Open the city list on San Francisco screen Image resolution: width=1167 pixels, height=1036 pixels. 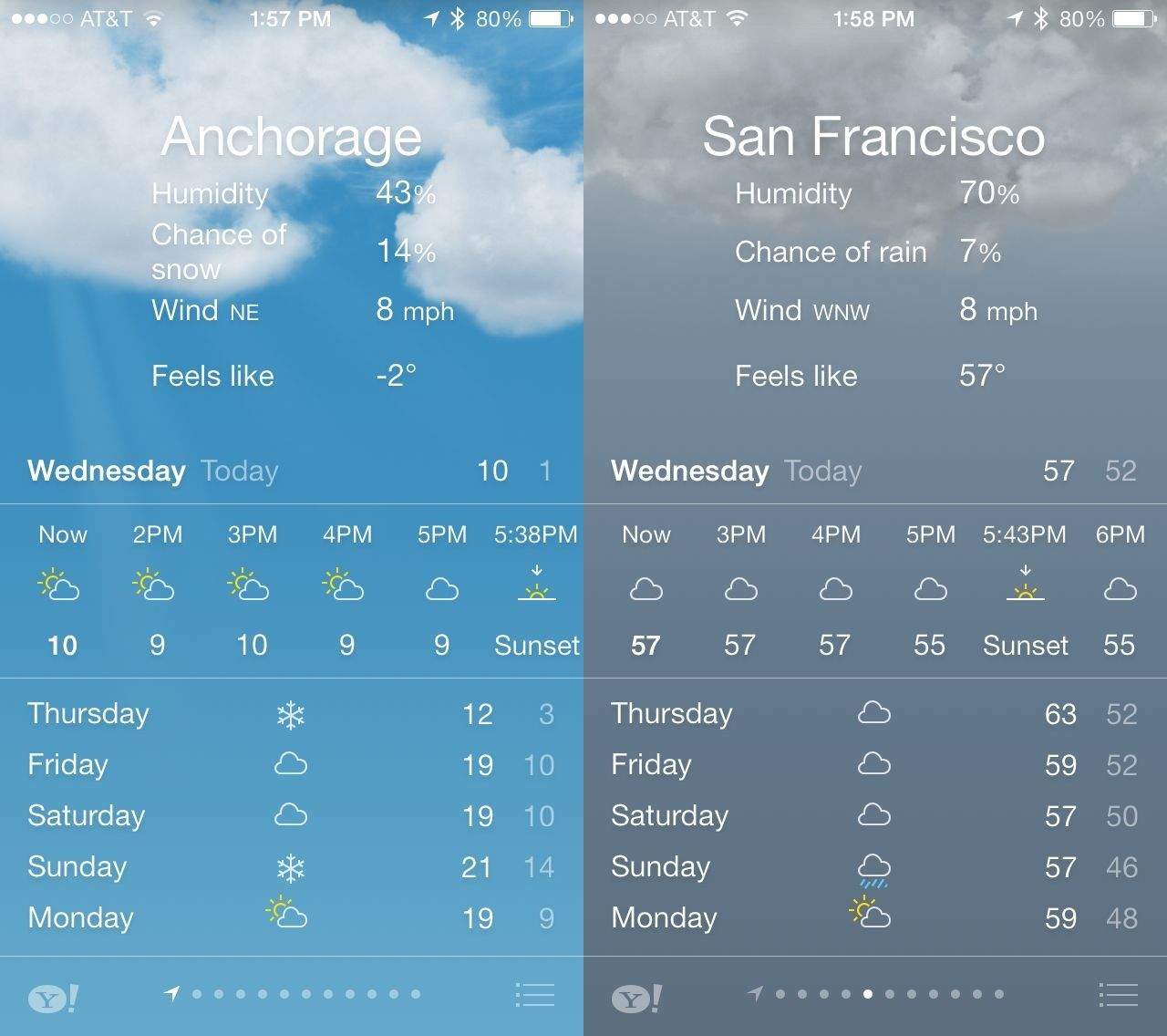pos(1118,995)
